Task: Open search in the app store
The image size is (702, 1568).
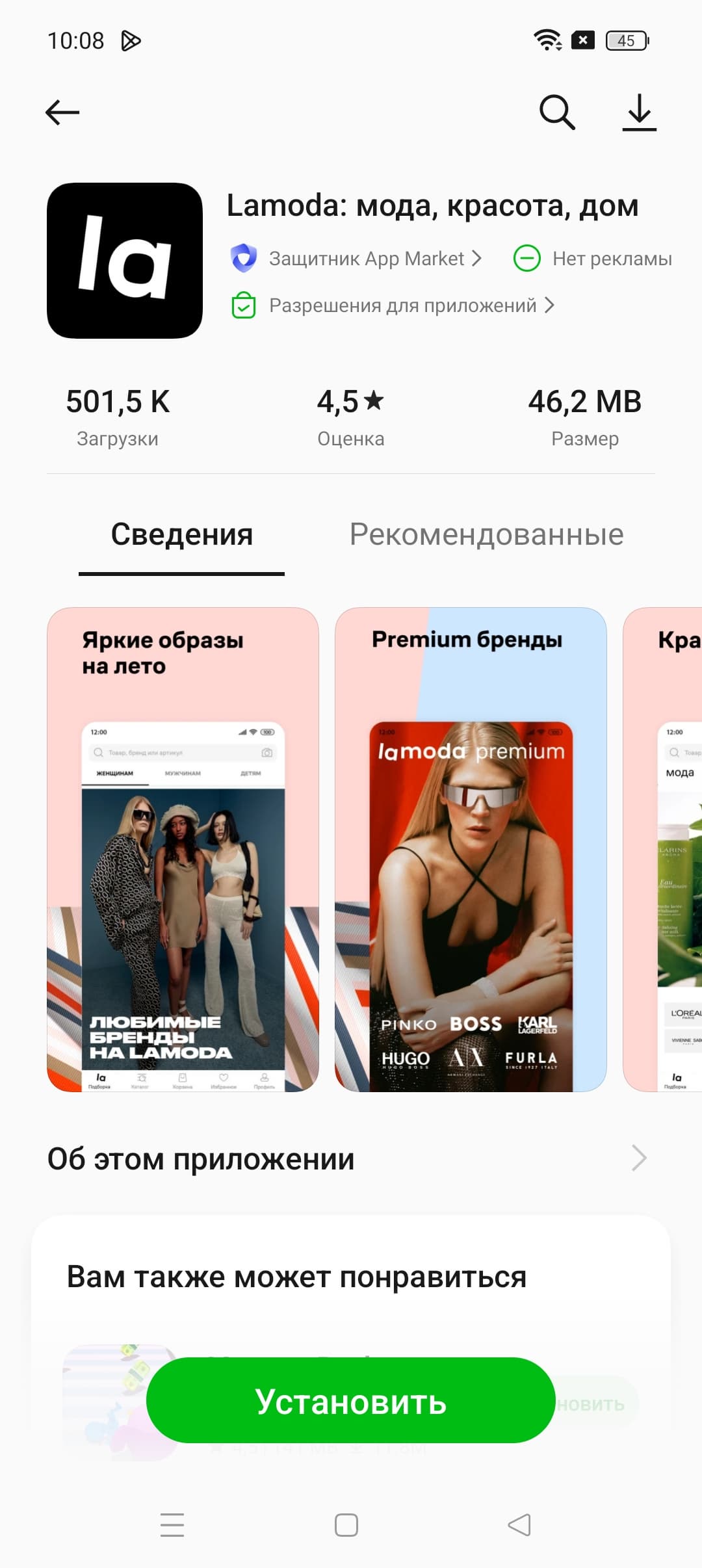Action: pos(557,112)
